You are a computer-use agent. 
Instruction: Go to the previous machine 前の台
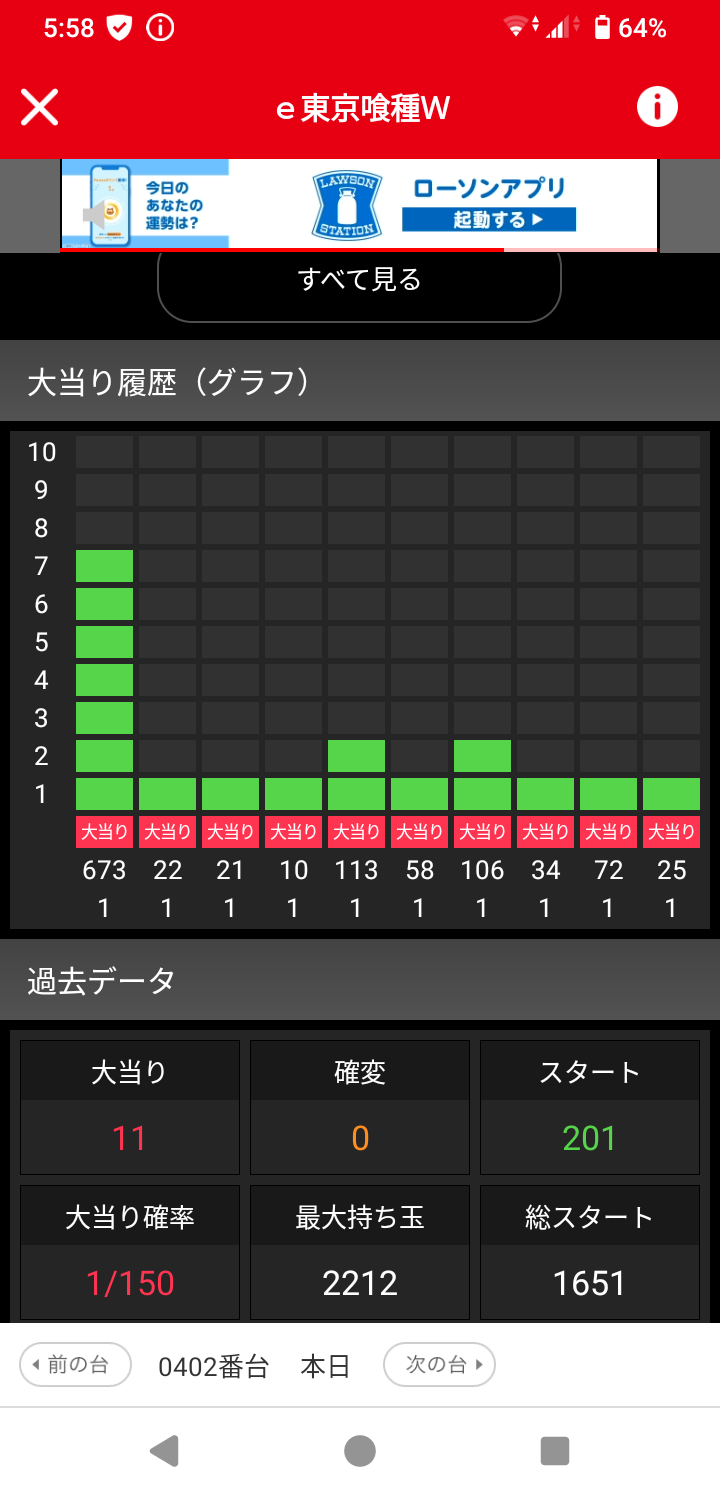[76, 1365]
